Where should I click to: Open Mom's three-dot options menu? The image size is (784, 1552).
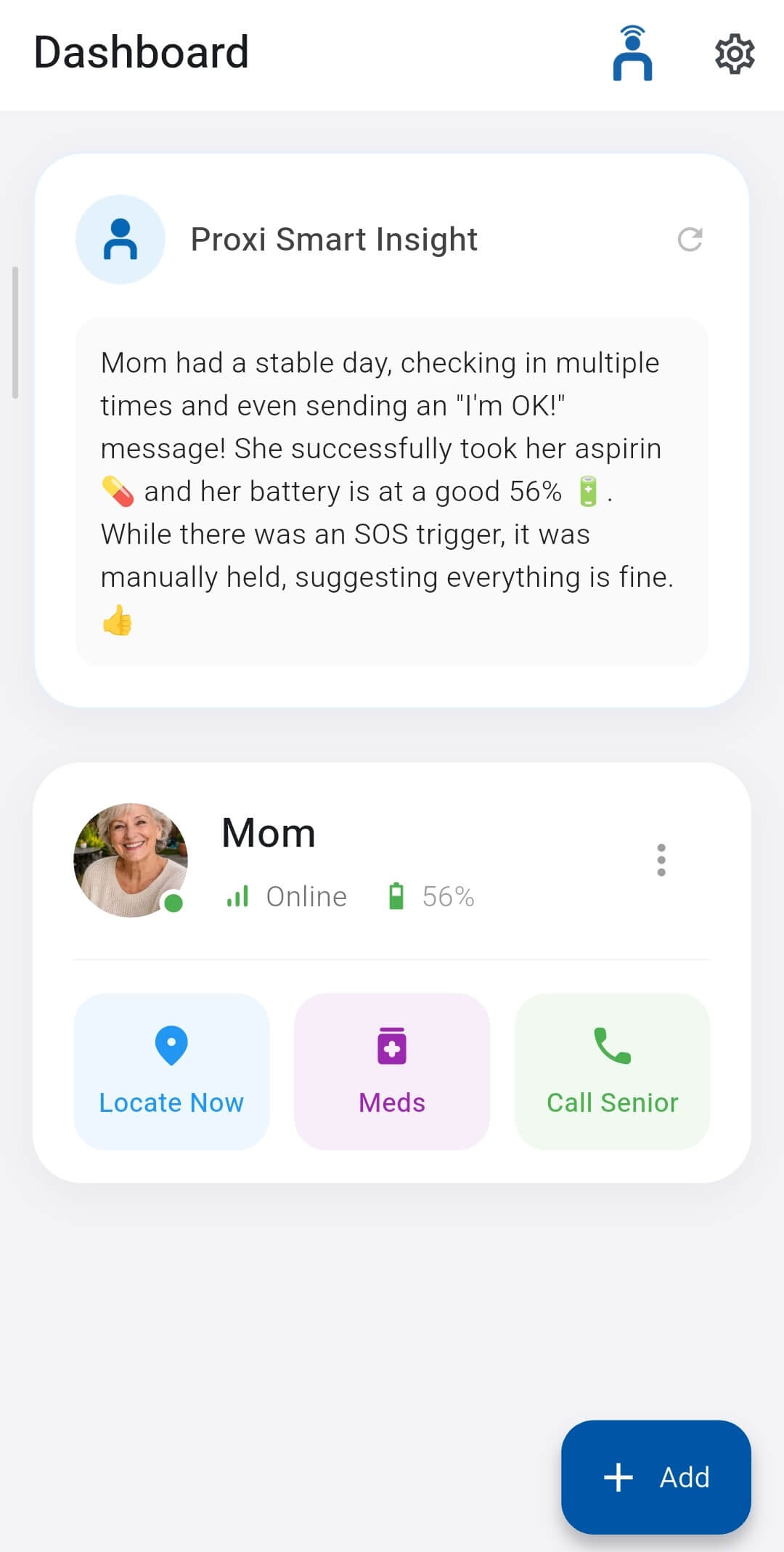(x=661, y=860)
